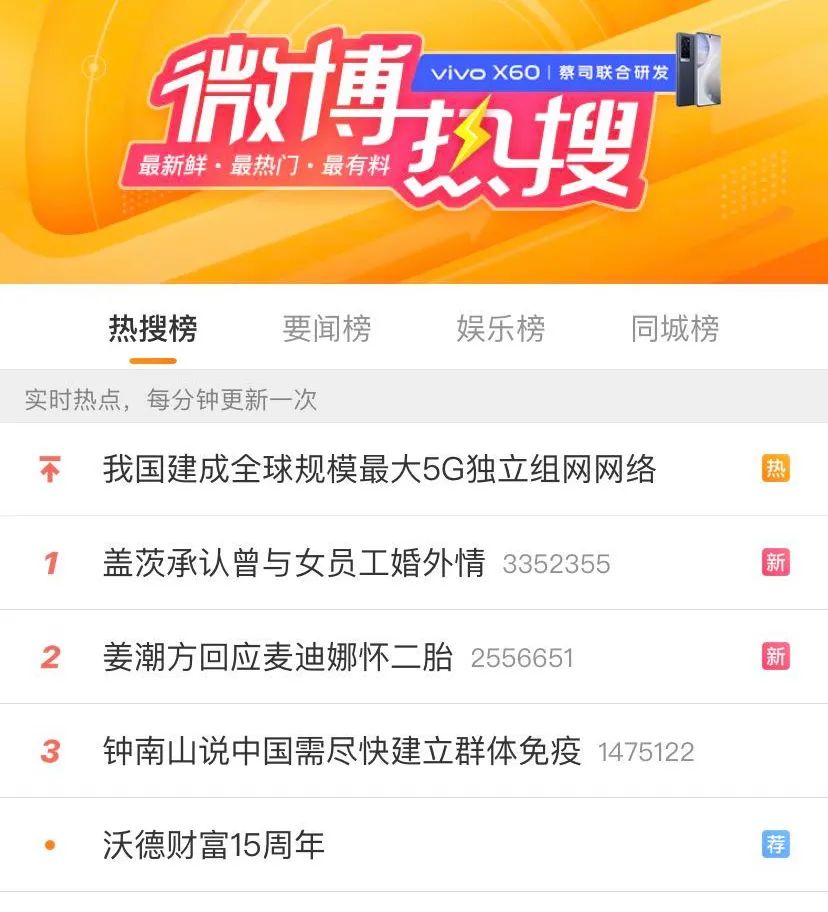Switch to the 要闻榜 tab
Viewport: 828px width, 912px height.
326,329
